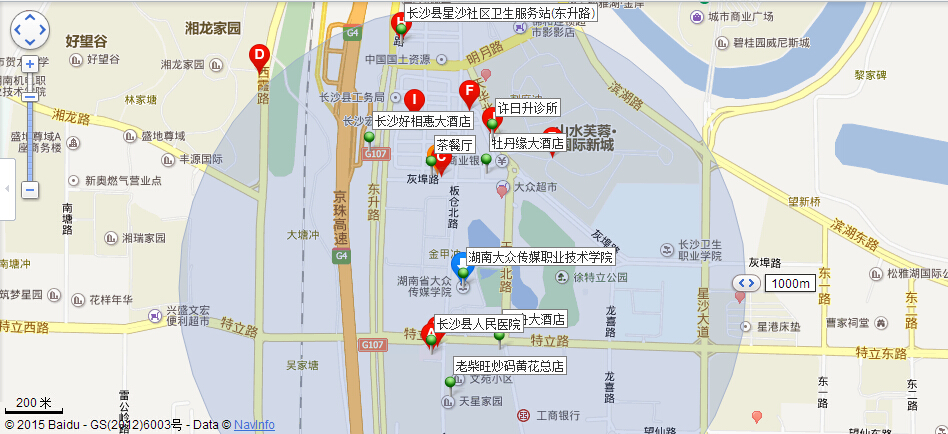Image resolution: width=948 pixels, height=434 pixels.
Task: Pan the map down with the arrow control
Action: (x=29, y=43)
